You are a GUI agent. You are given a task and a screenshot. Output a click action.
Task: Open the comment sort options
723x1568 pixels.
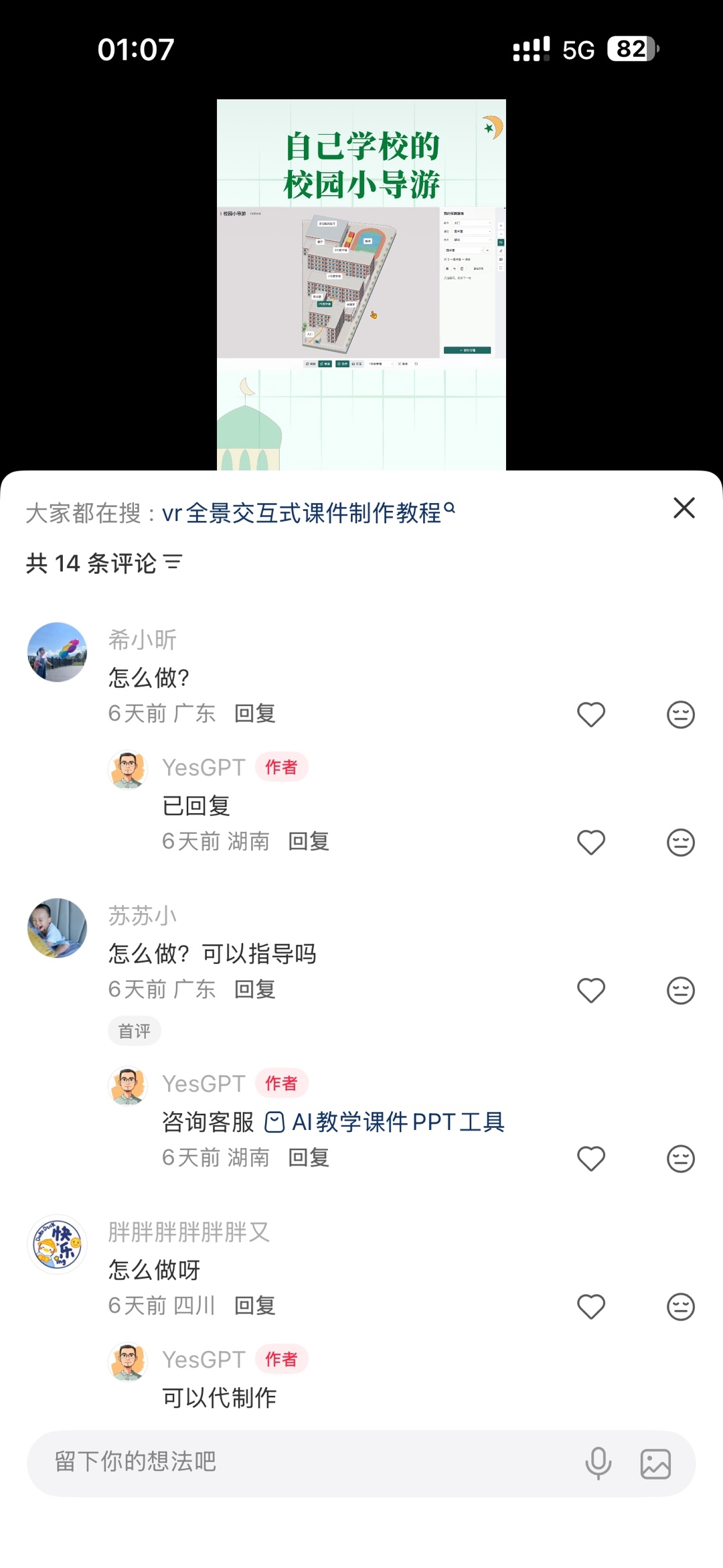click(173, 563)
